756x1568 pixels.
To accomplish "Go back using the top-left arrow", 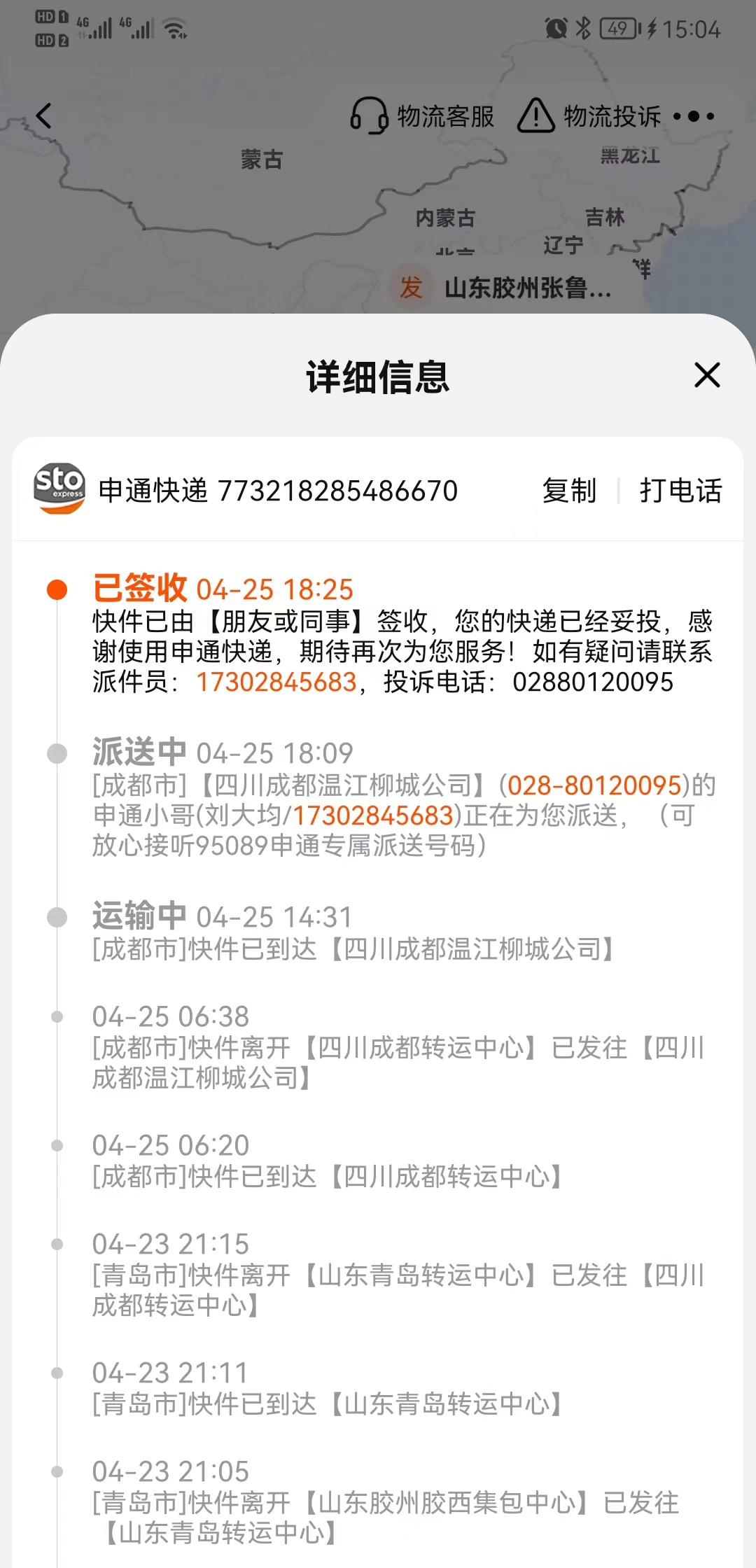I will click(x=44, y=116).
